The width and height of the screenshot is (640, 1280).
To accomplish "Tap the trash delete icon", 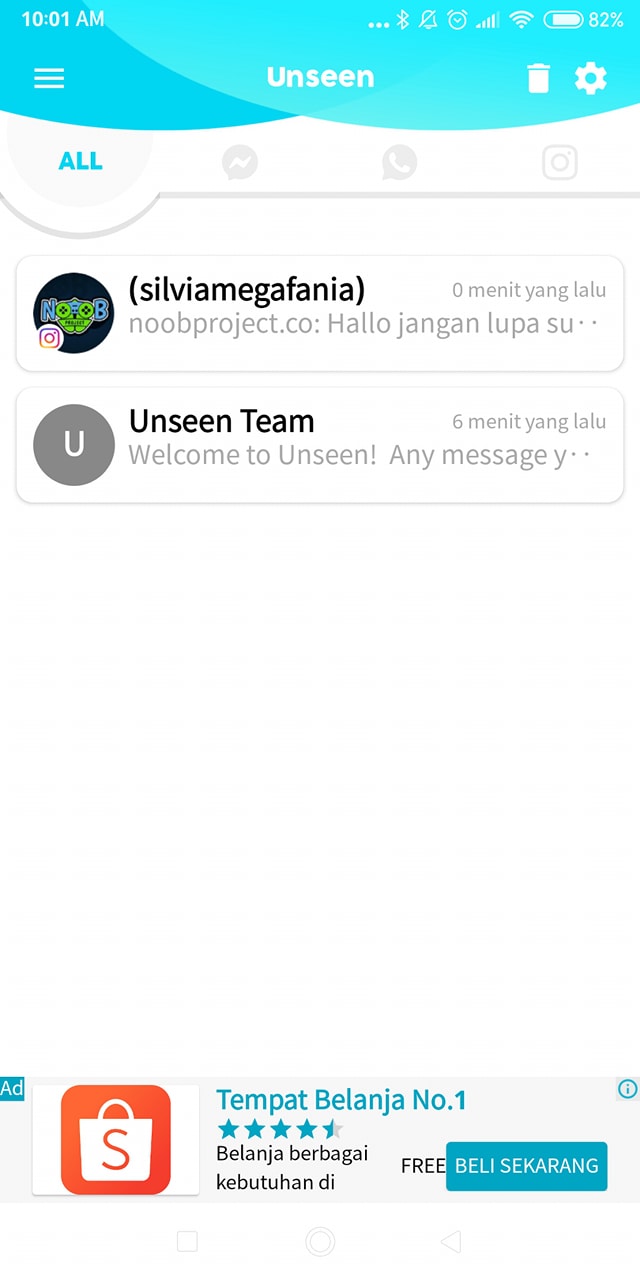I will pyautogui.click(x=538, y=78).
